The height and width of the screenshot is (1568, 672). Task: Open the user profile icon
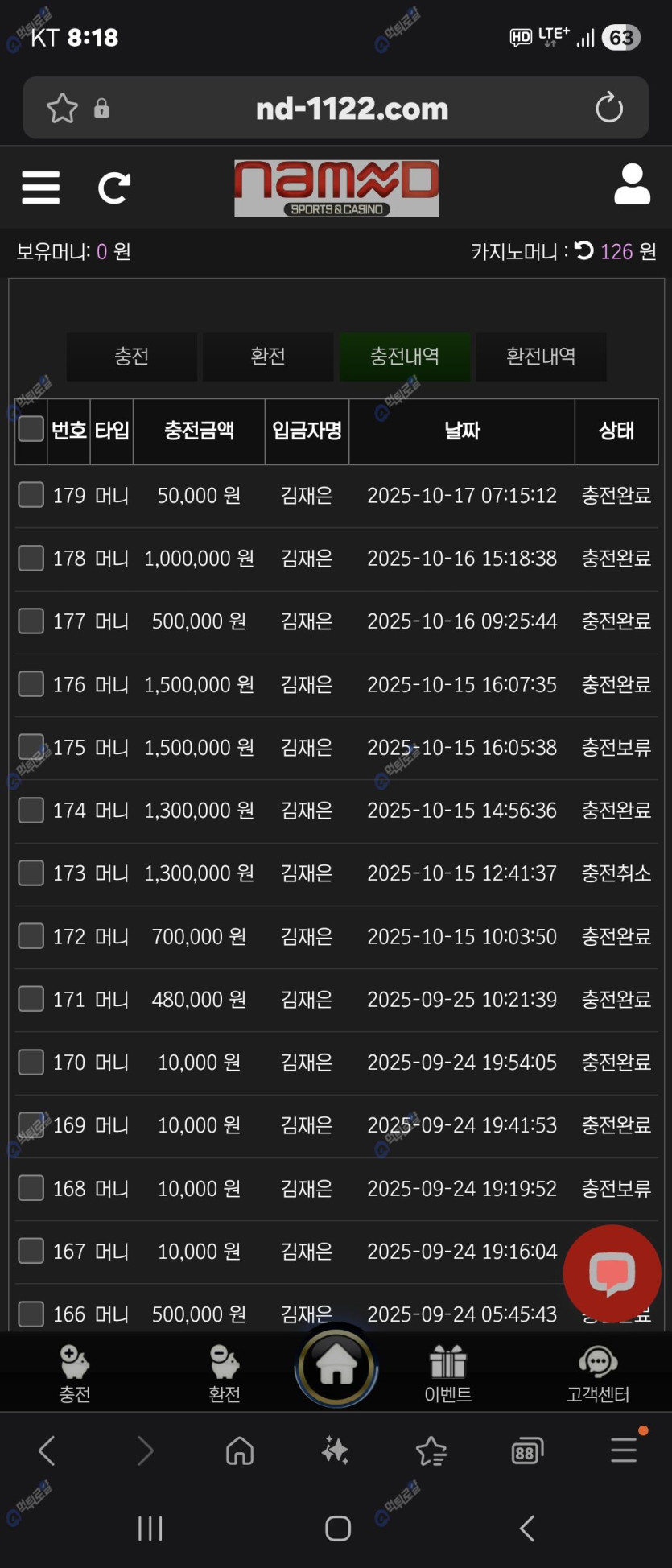coord(632,184)
